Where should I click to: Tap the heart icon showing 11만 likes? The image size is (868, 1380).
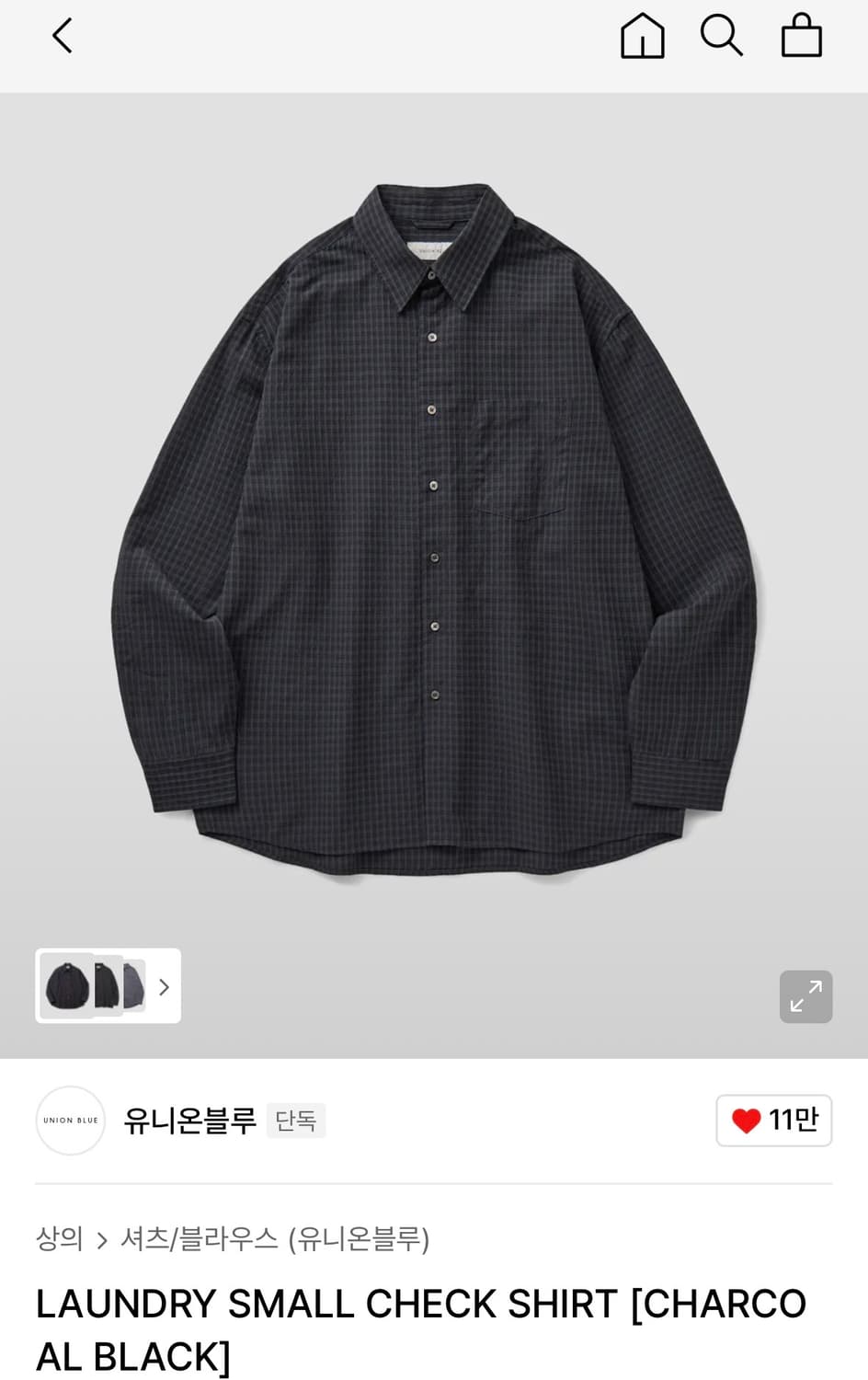tap(773, 1121)
